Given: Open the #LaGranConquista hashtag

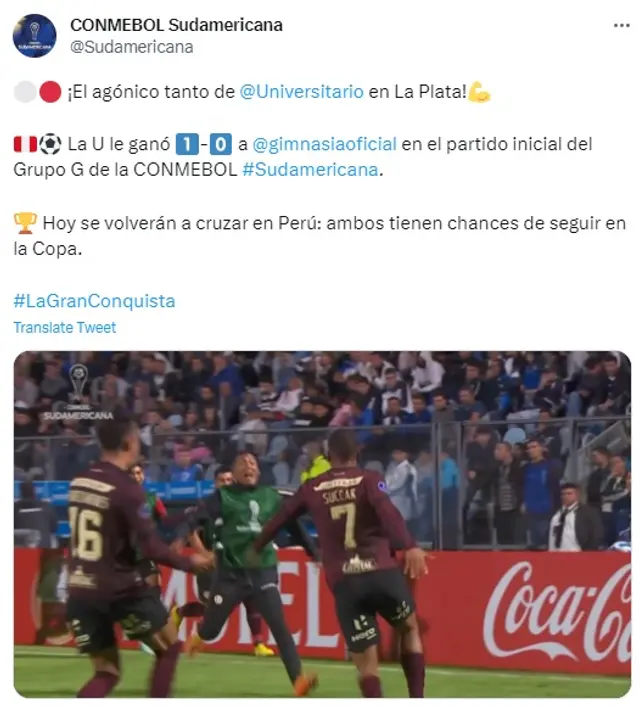Looking at the screenshot, I should 94,301.
